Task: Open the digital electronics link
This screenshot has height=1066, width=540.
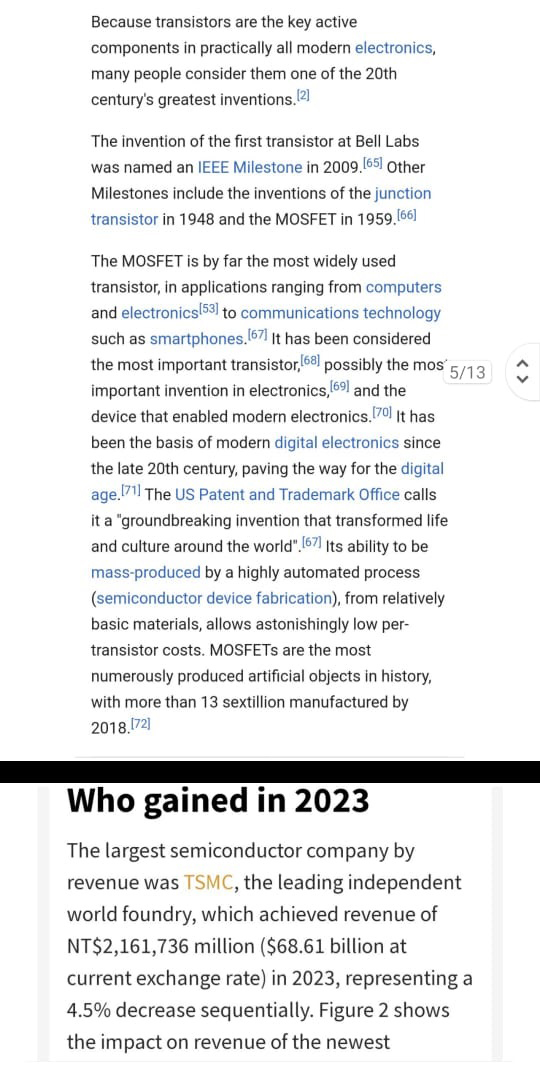Action: pos(337,443)
